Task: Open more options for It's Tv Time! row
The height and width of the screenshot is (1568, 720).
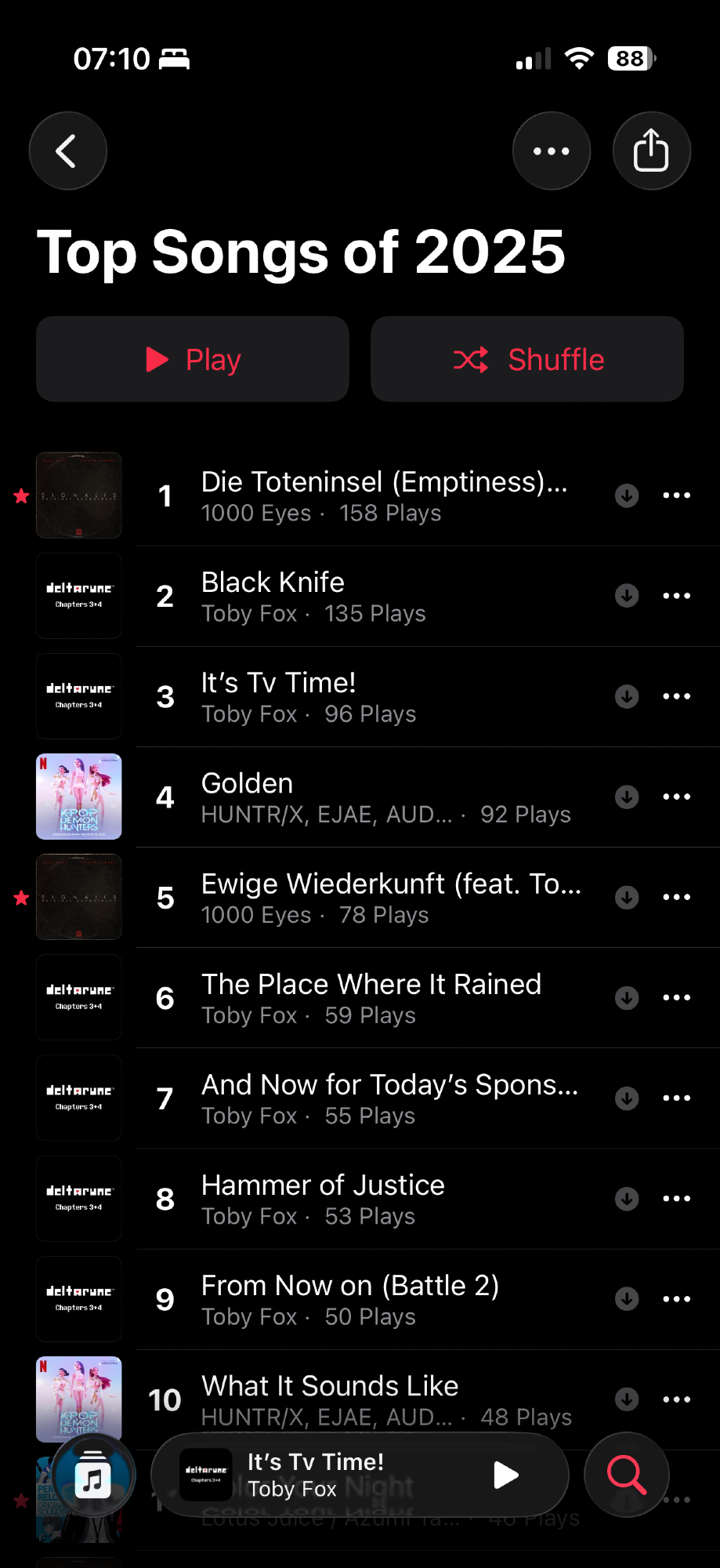Action: [677, 696]
